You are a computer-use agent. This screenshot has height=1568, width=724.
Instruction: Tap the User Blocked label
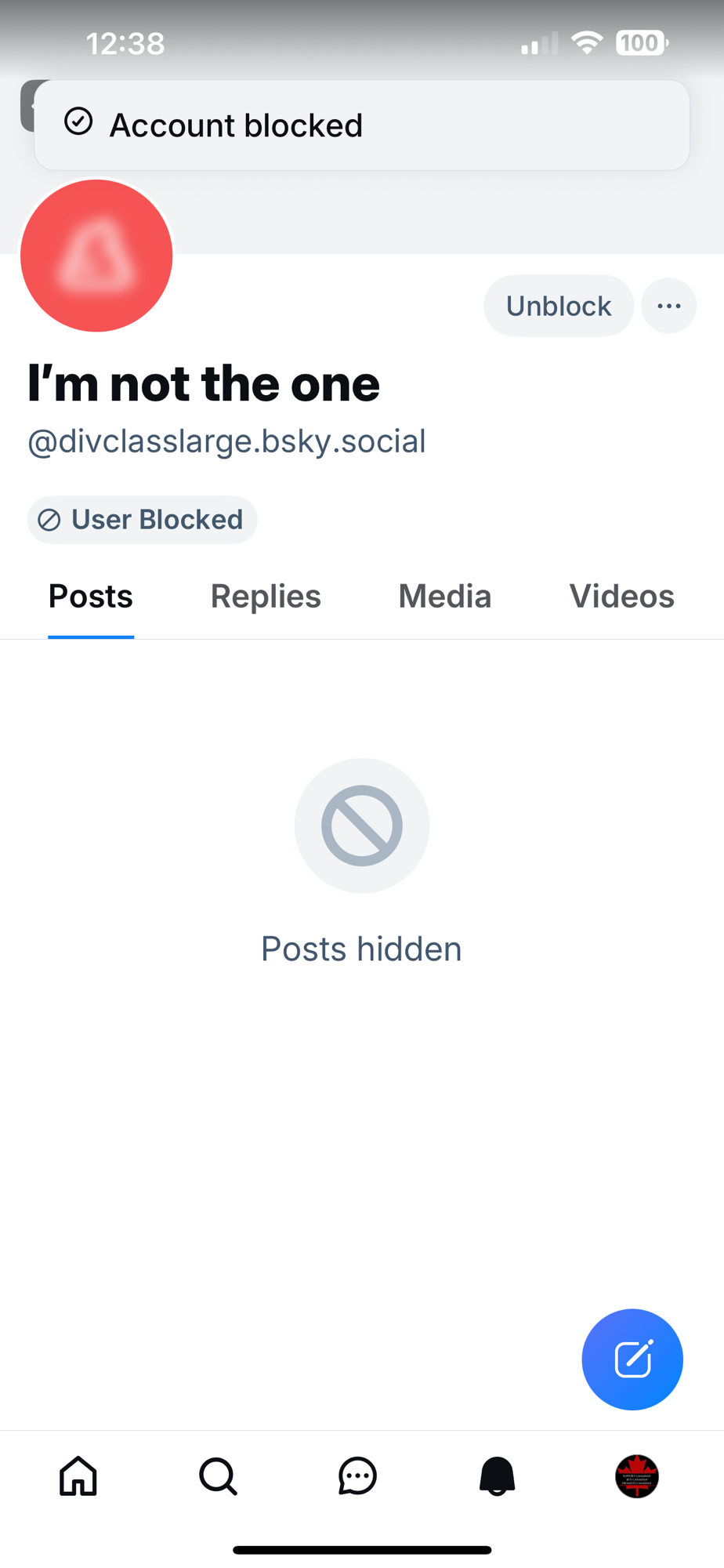pyautogui.click(x=143, y=520)
